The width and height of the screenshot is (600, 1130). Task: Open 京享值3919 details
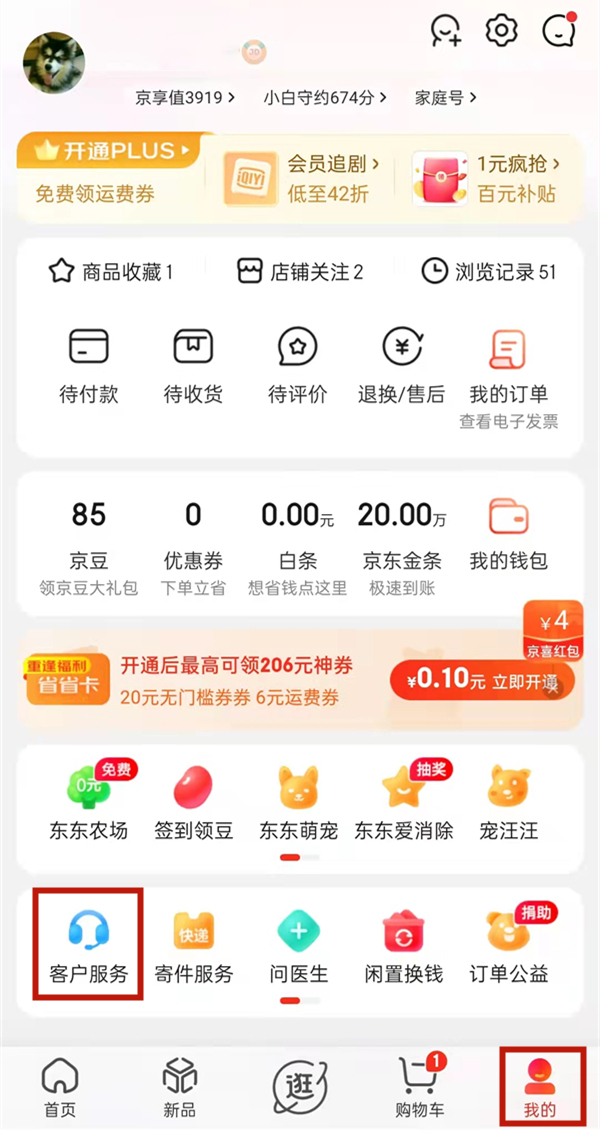click(185, 98)
